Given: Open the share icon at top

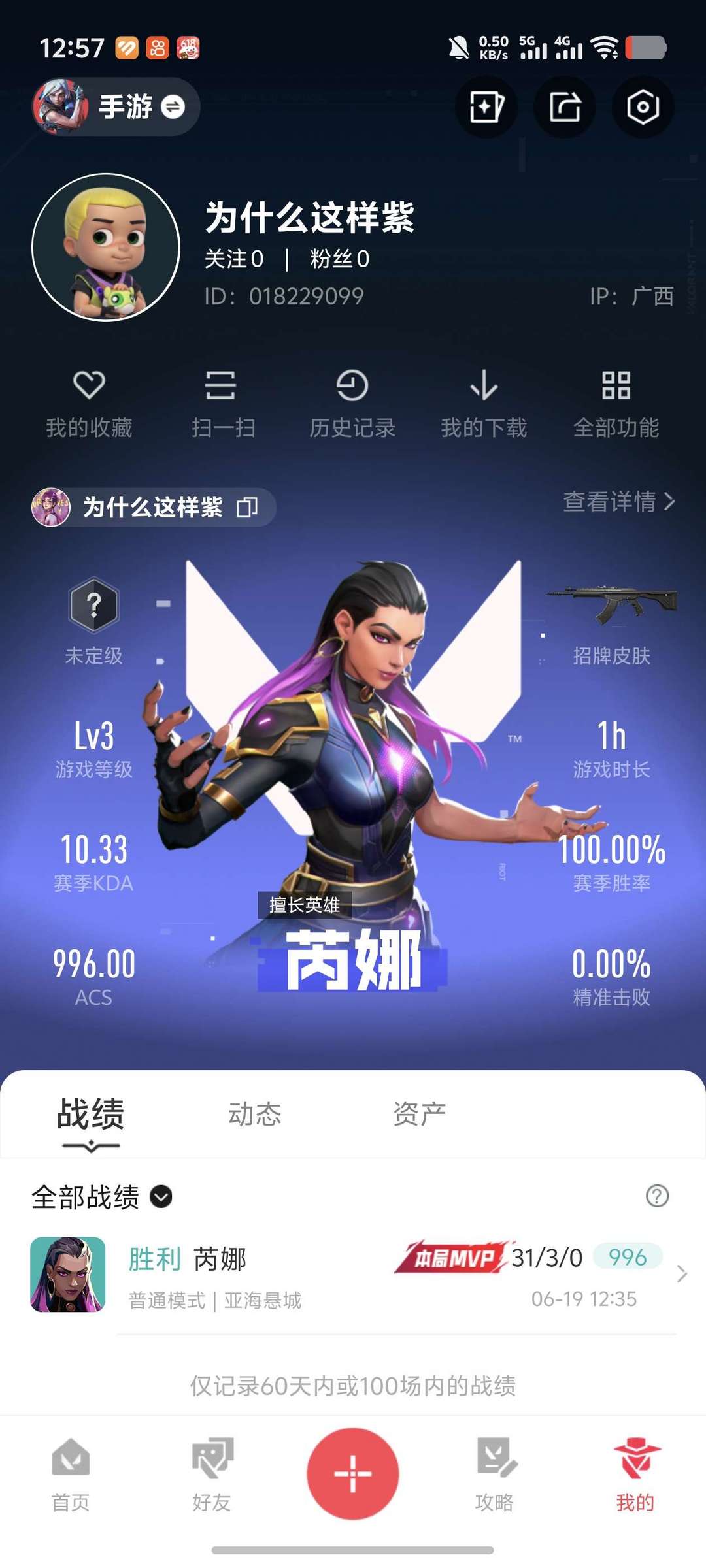Looking at the screenshot, I should click(565, 106).
